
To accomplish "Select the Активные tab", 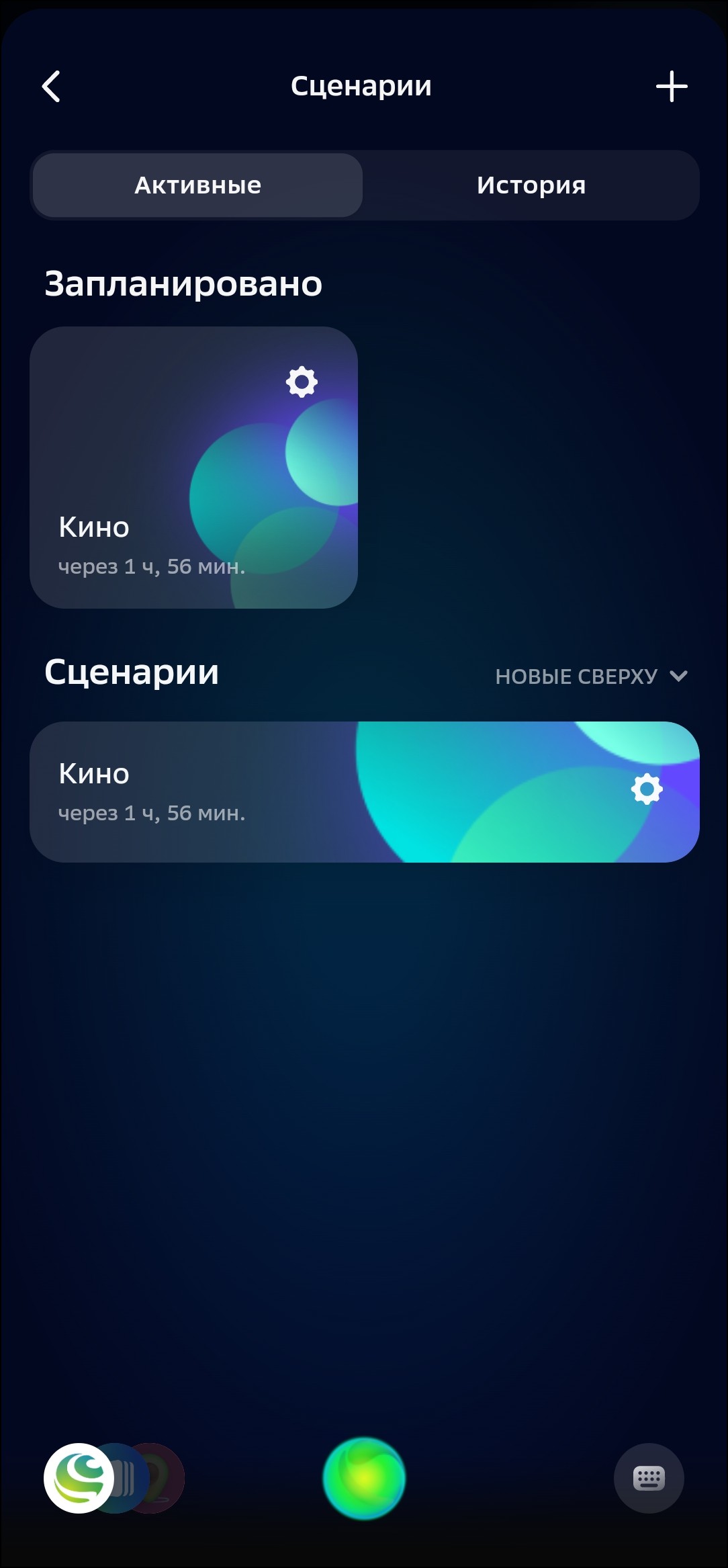I will pyautogui.click(x=197, y=185).
